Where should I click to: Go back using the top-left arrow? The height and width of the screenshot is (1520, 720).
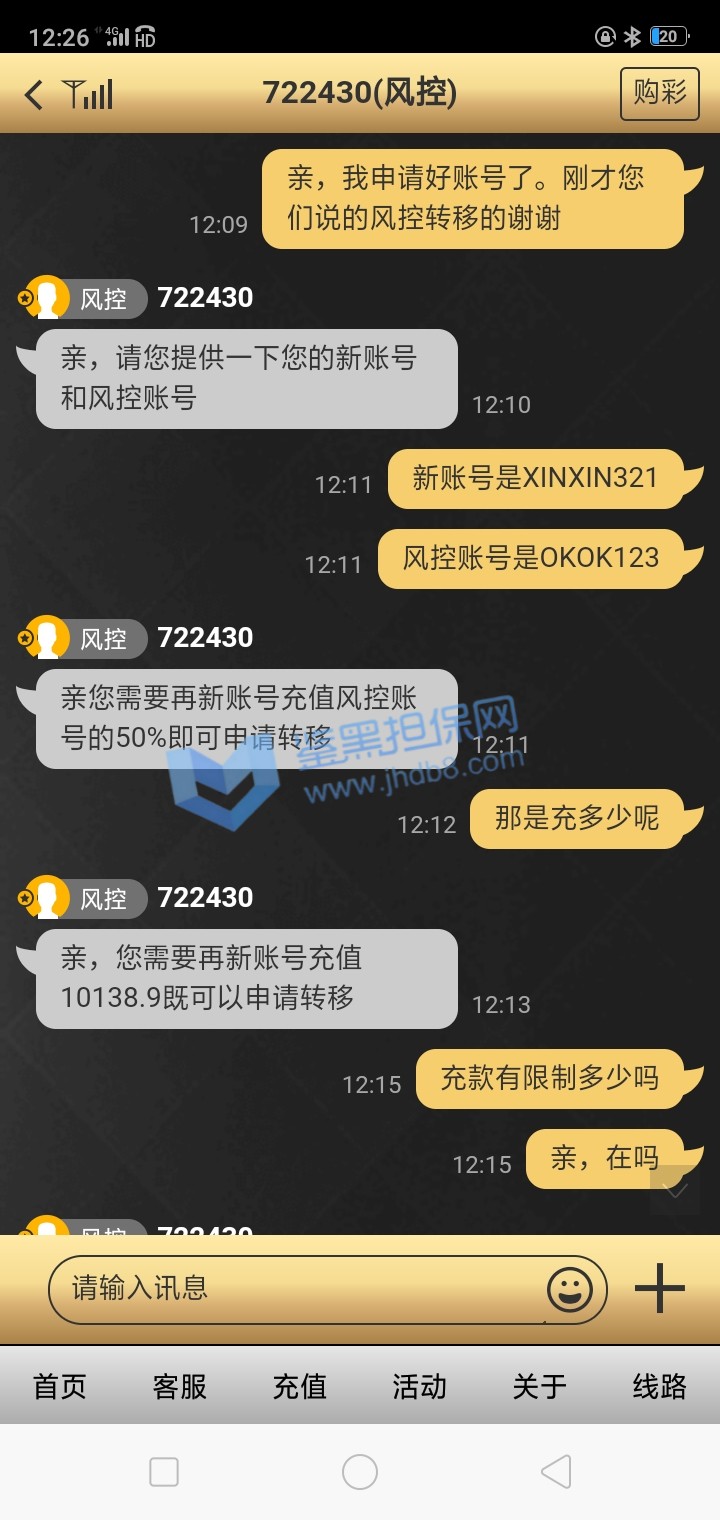pos(34,95)
